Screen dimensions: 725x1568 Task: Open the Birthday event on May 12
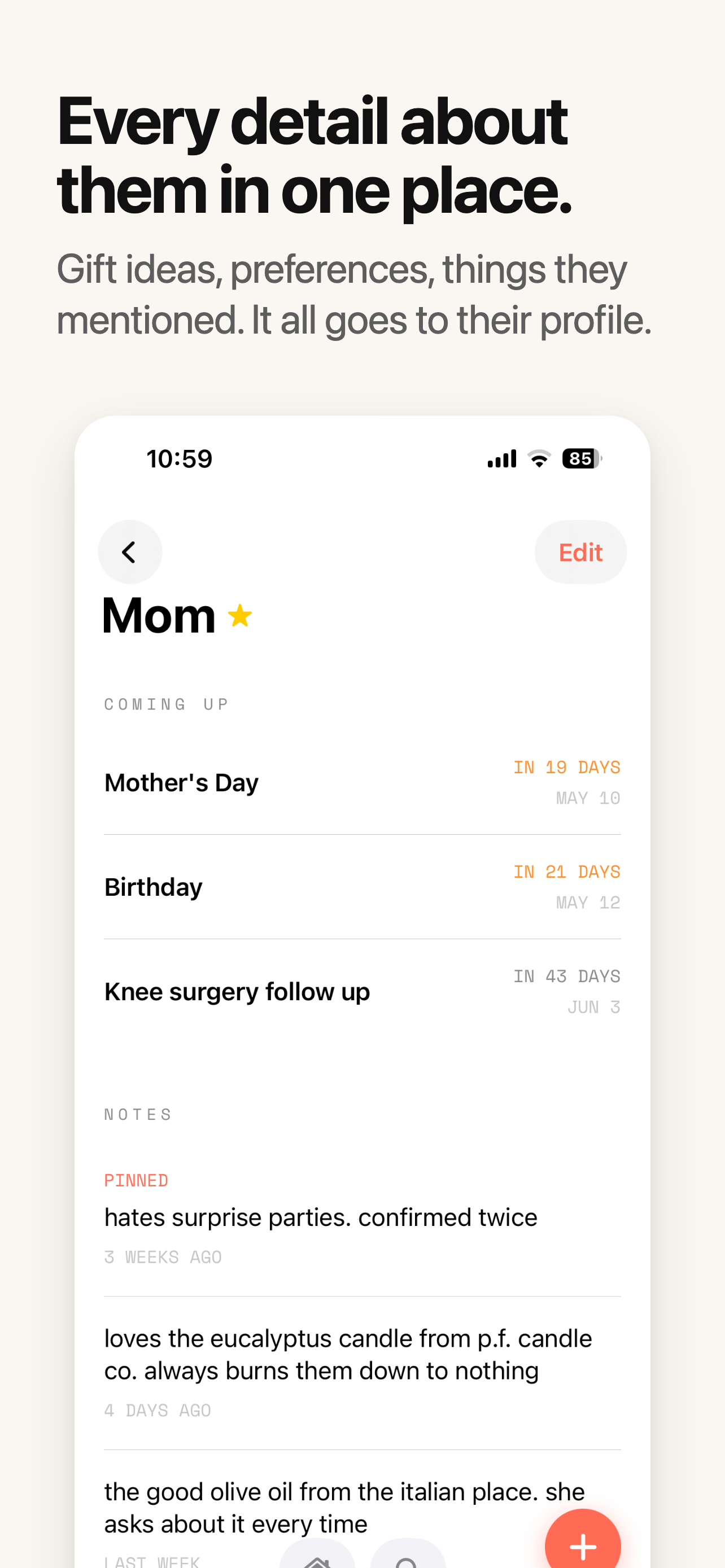pyautogui.click(x=362, y=886)
